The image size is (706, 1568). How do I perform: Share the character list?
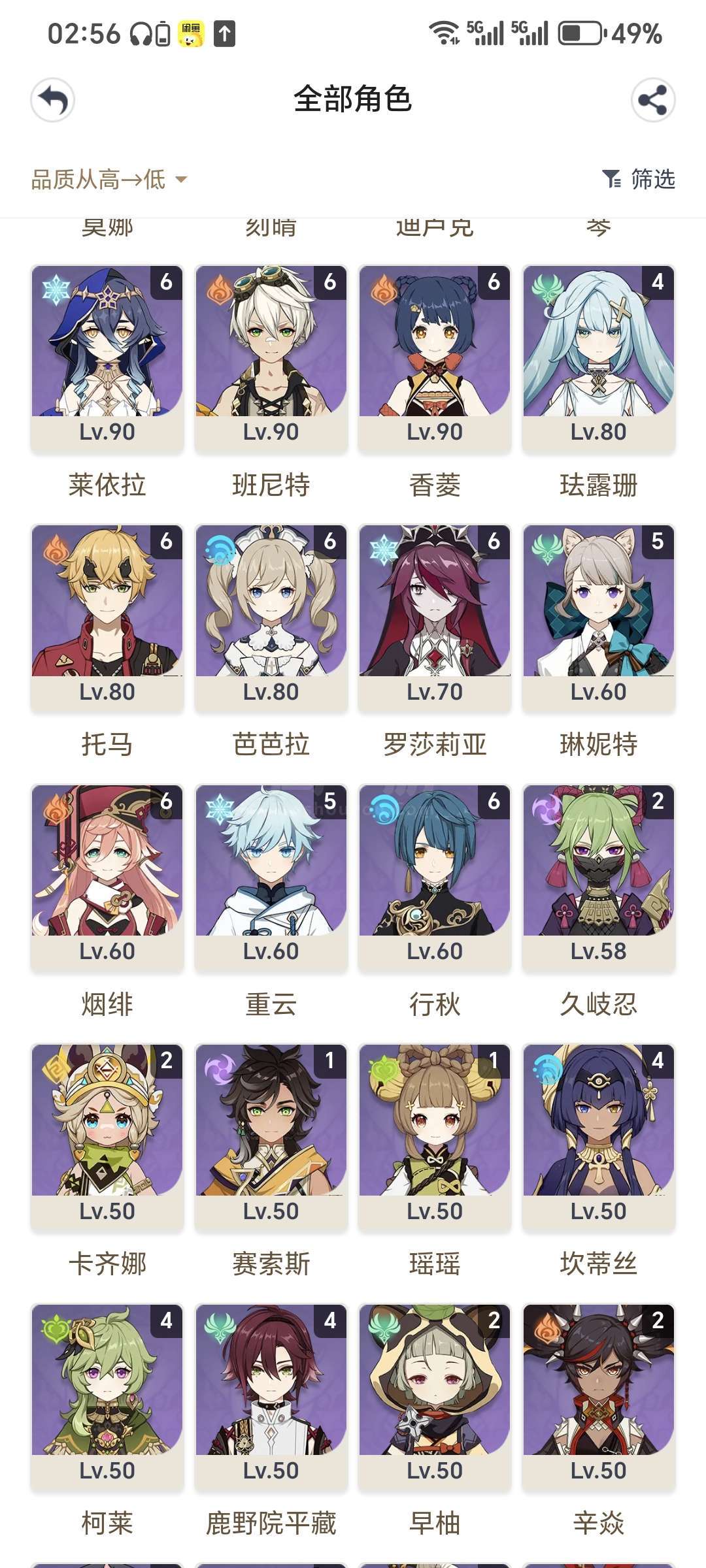(x=652, y=100)
